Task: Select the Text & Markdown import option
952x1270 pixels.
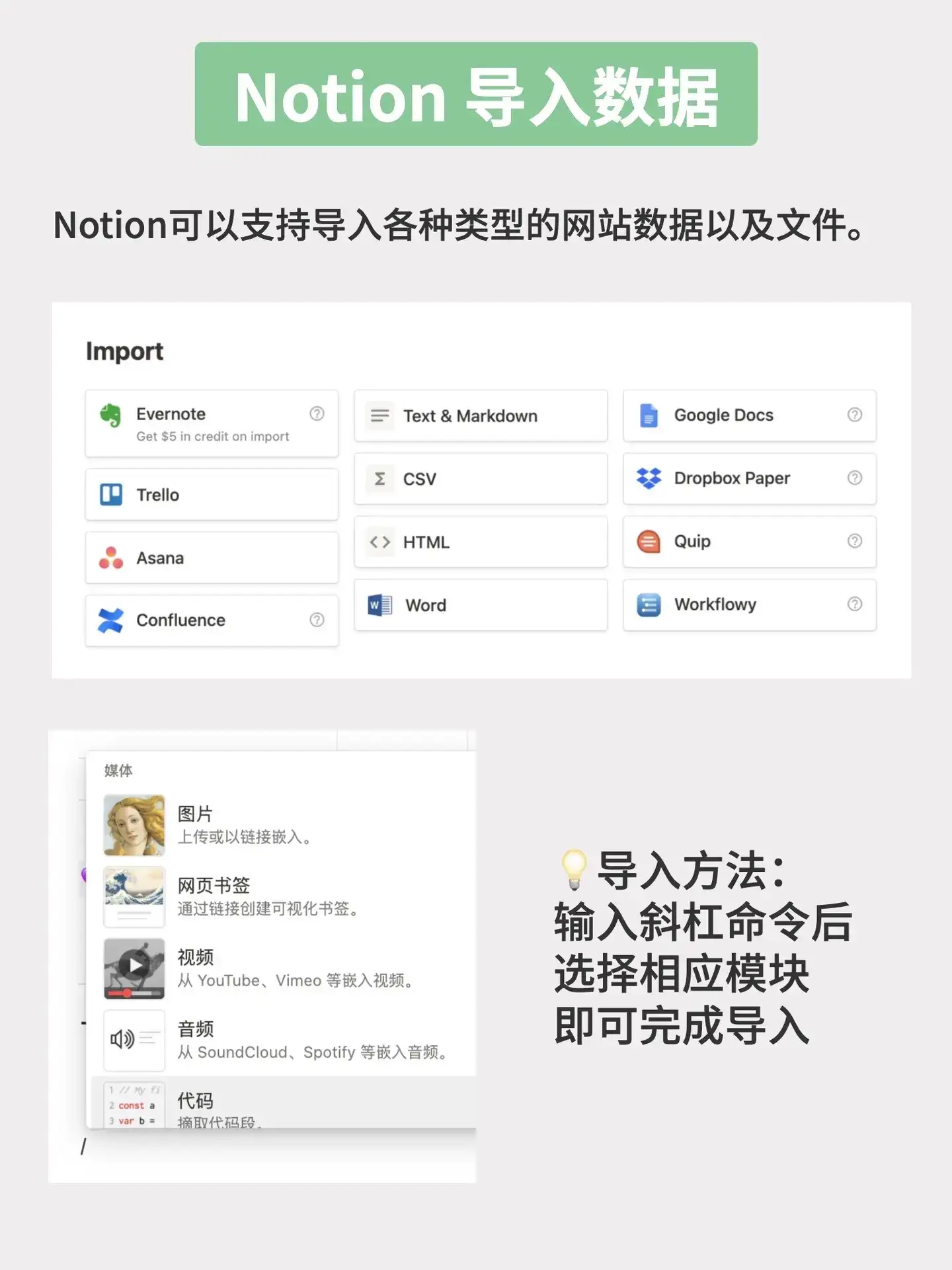Action: (469, 415)
